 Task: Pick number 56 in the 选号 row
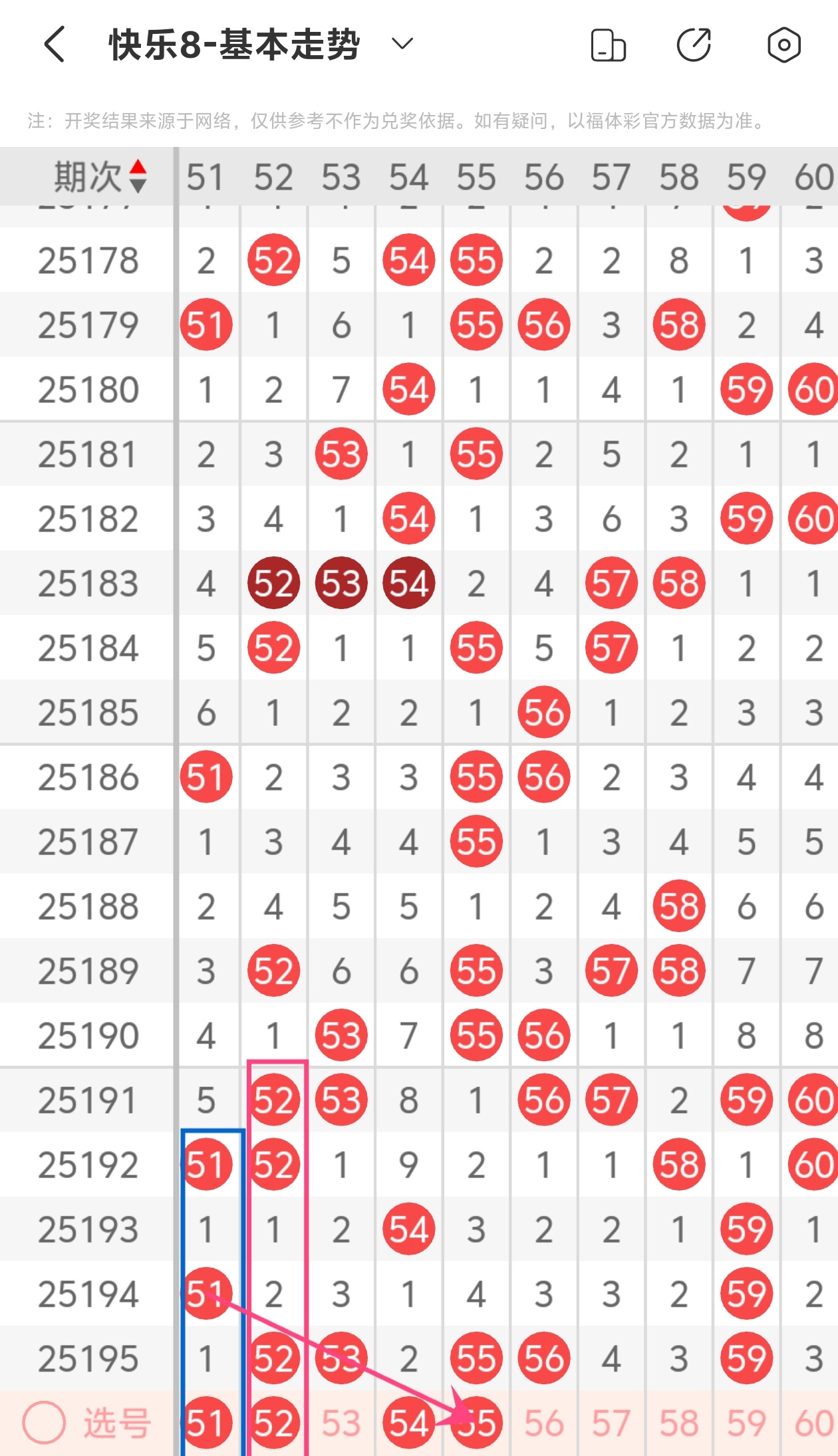coord(544,1423)
